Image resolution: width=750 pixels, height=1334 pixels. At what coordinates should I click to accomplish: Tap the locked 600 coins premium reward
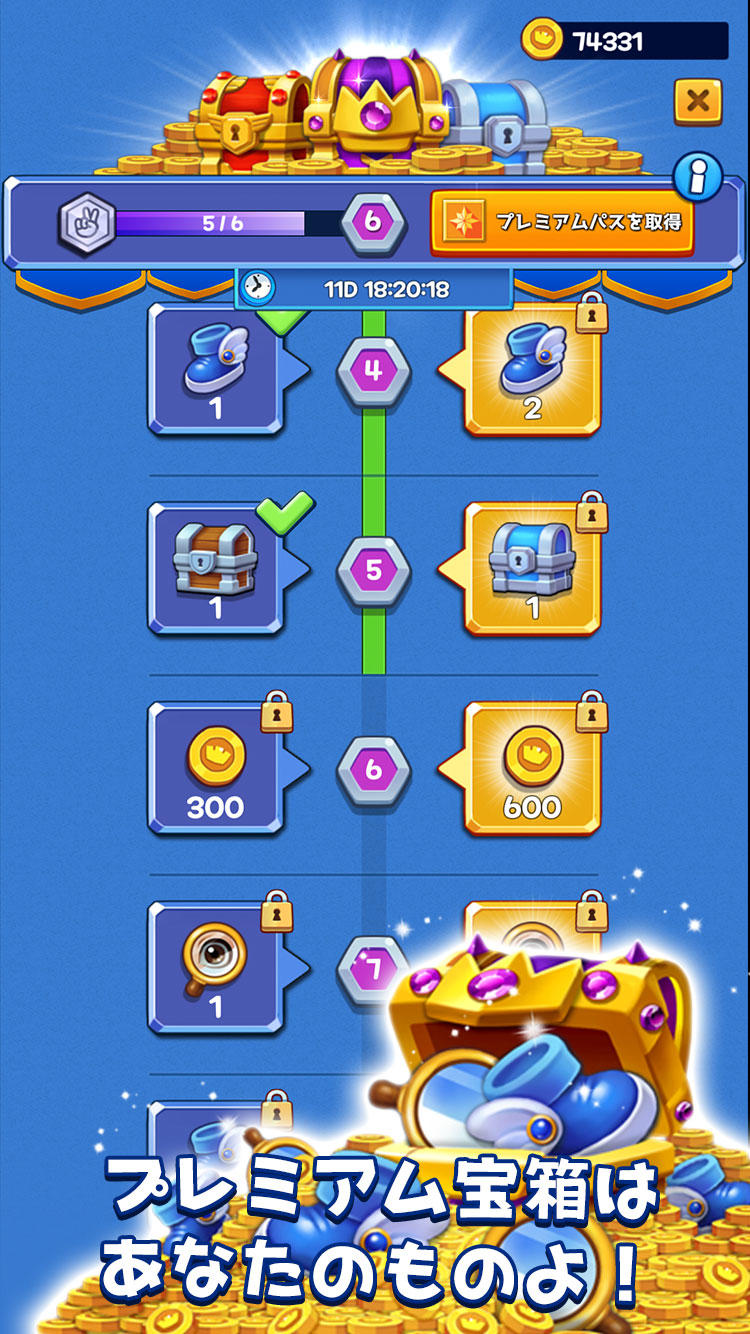(x=532, y=768)
